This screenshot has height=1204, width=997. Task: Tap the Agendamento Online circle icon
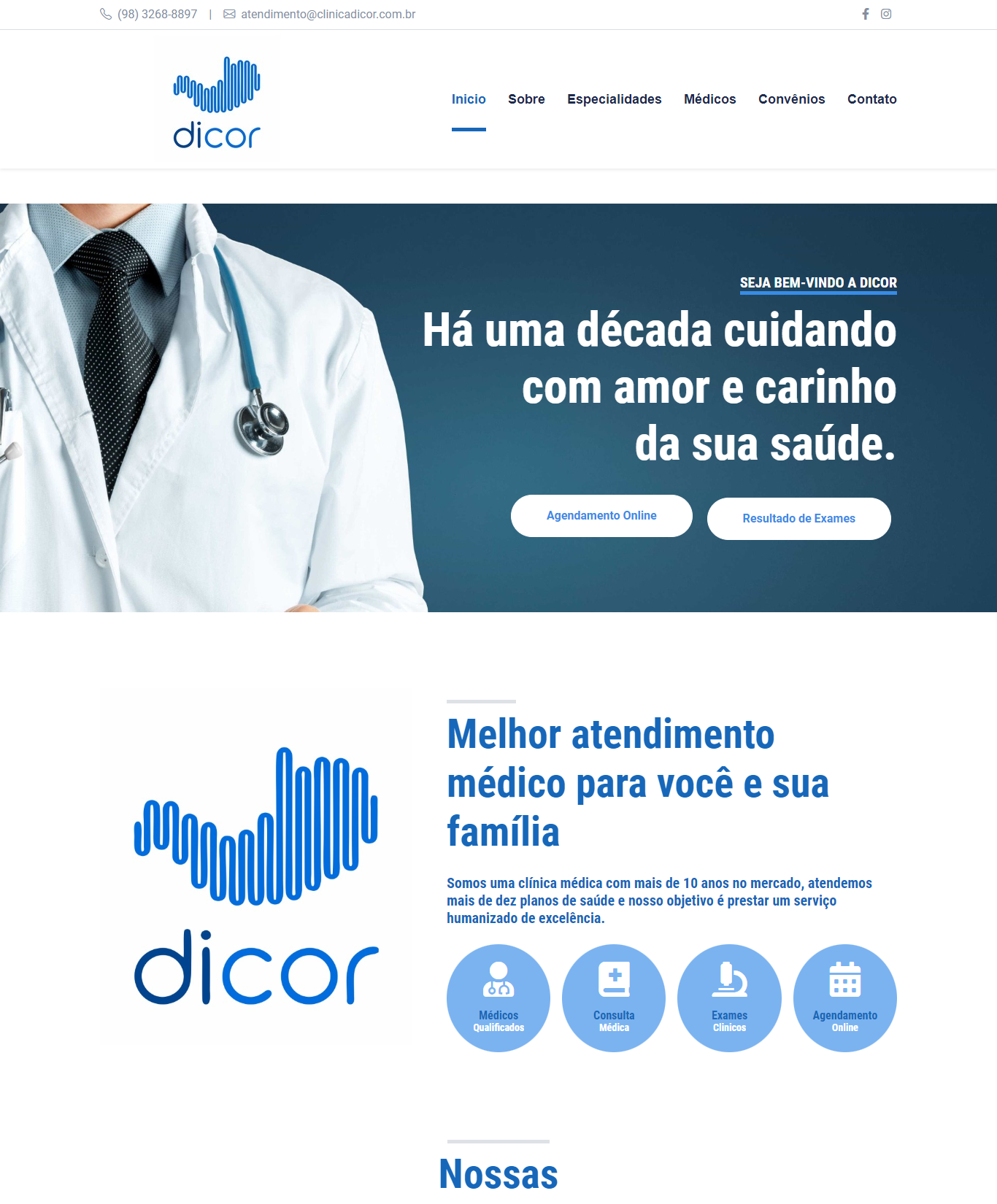point(844,997)
